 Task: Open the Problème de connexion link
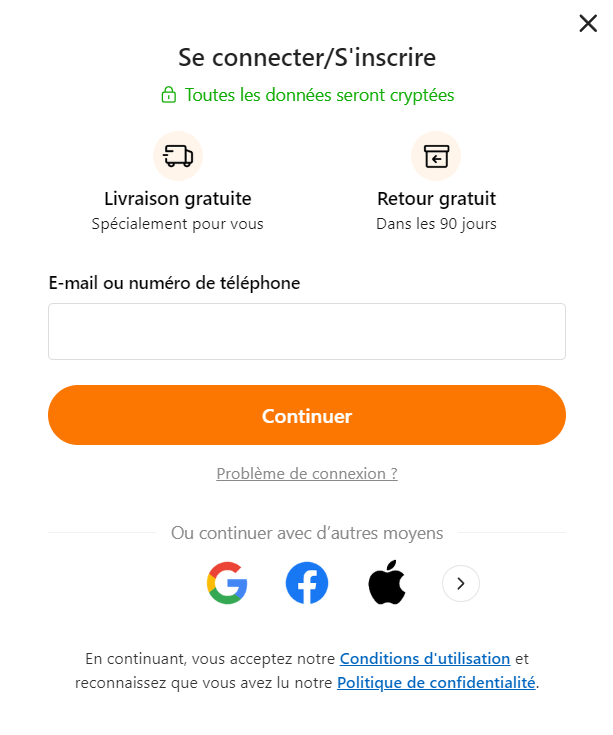[306, 473]
